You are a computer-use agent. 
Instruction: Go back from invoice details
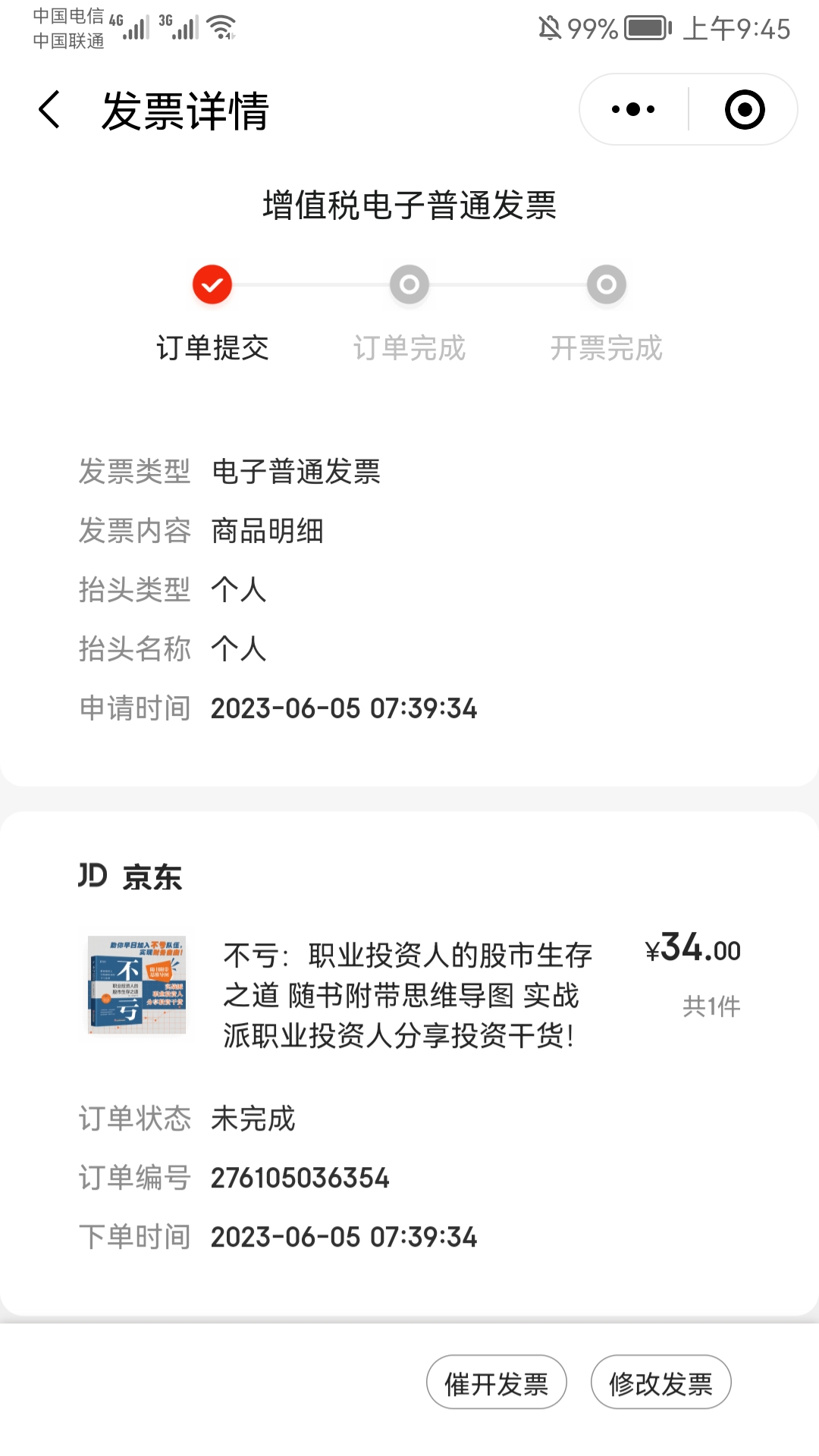click(x=50, y=110)
